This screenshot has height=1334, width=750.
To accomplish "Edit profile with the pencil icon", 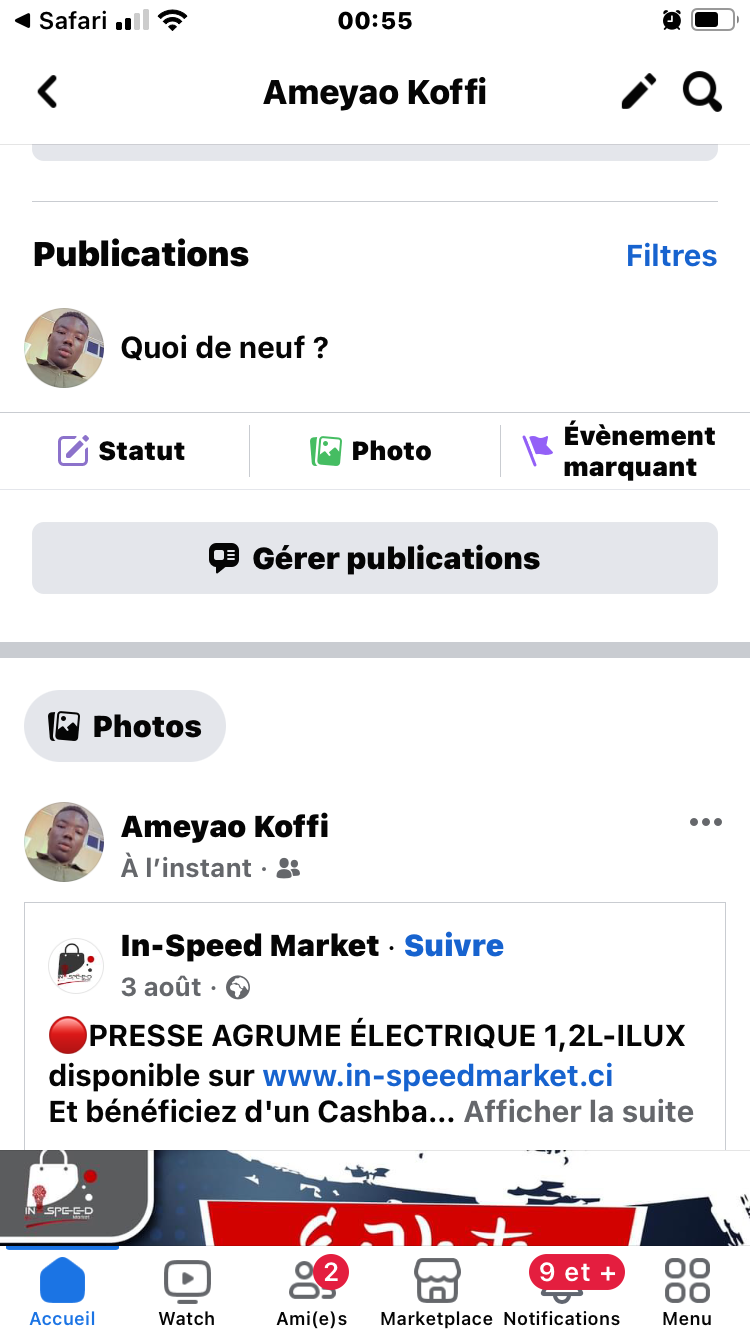I will (x=639, y=92).
